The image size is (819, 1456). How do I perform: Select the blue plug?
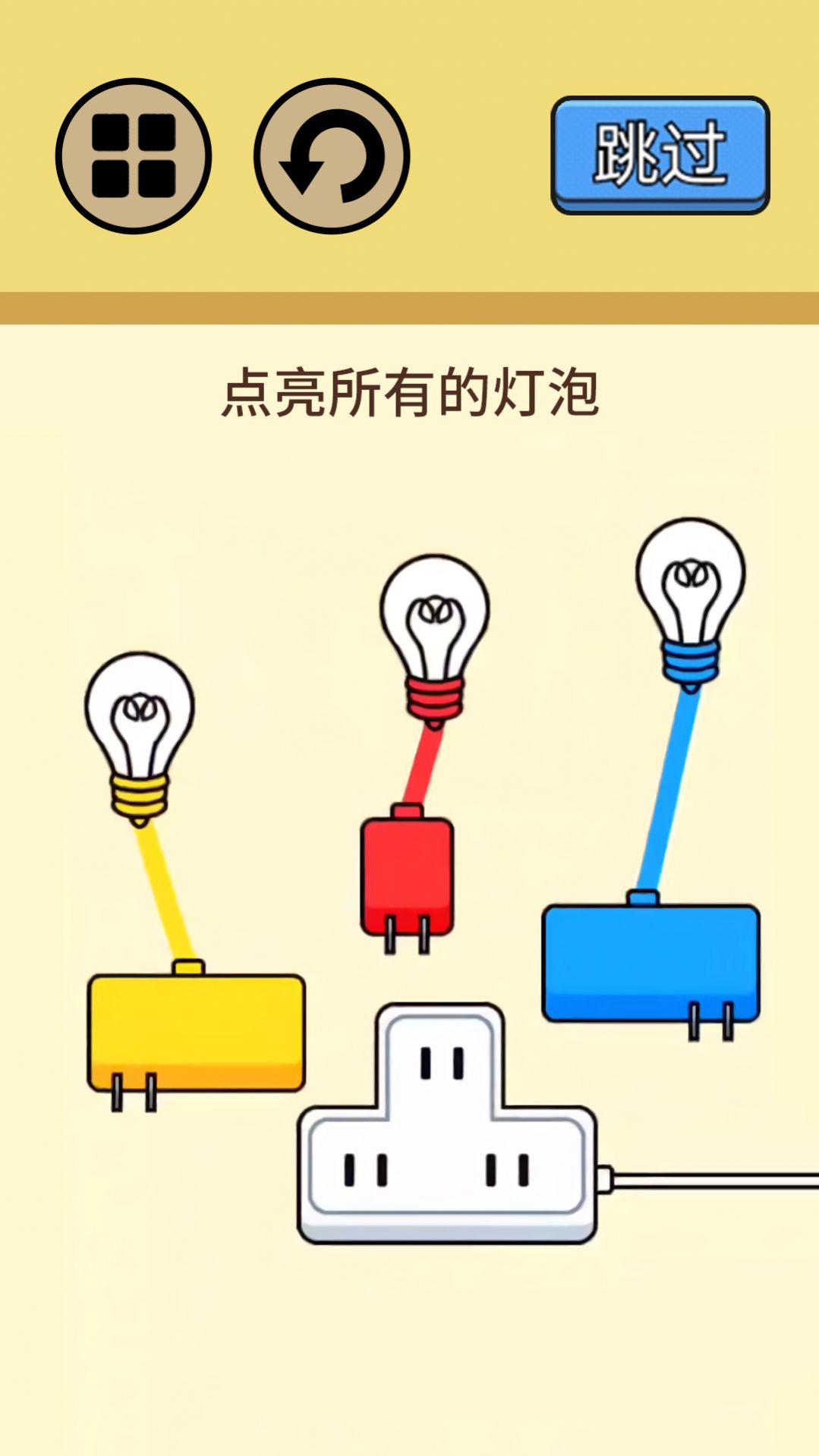650,962
